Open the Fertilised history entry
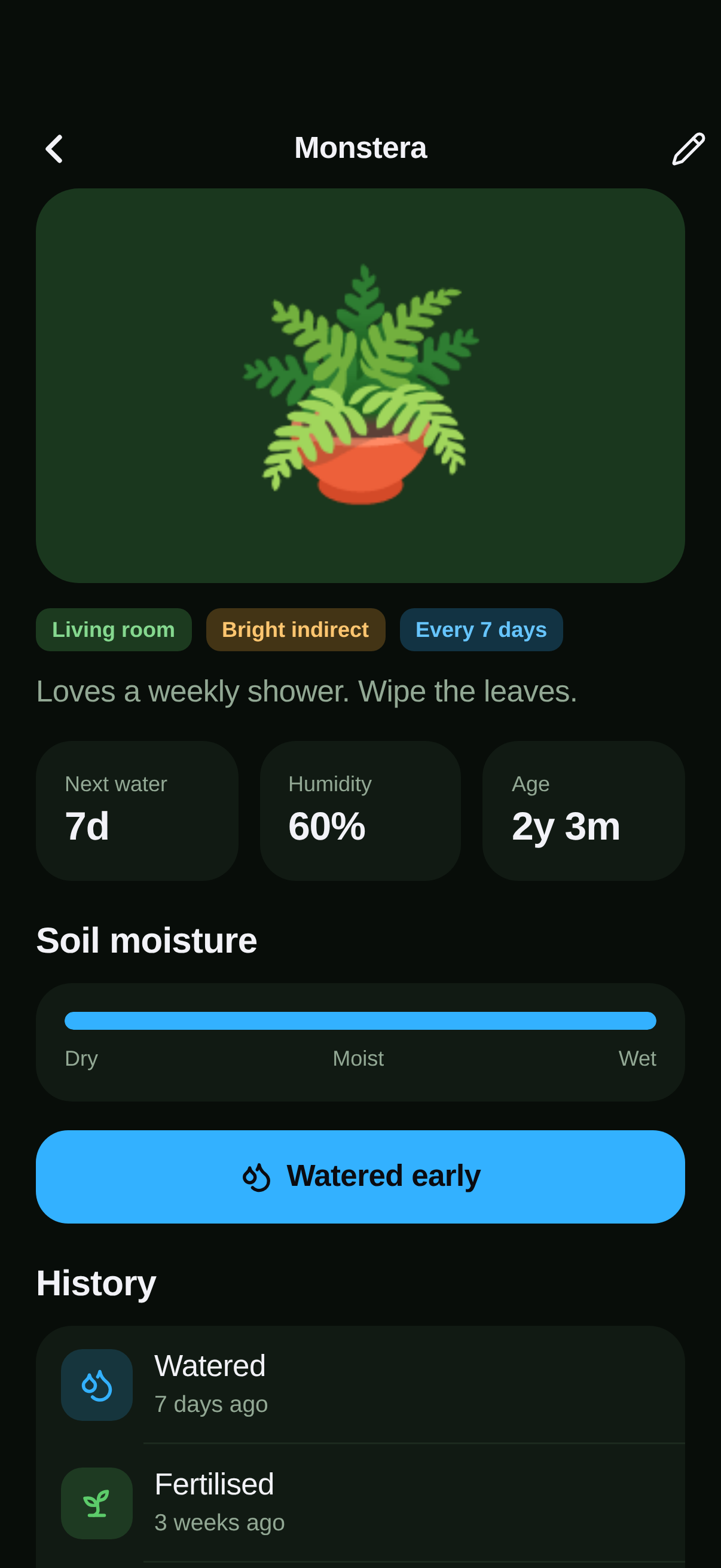Image resolution: width=721 pixels, height=1568 pixels. coord(360,1502)
